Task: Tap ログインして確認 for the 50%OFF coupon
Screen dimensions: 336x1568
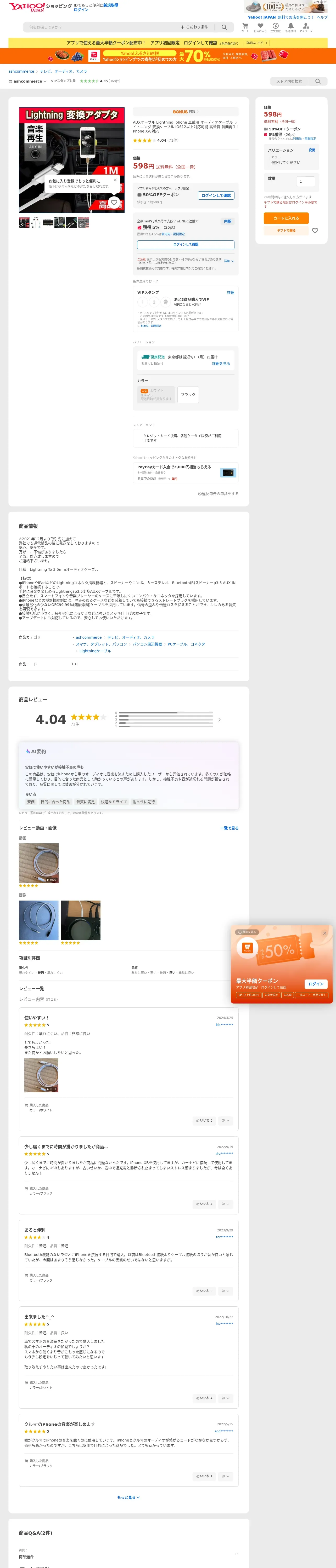Action: tap(216, 195)
